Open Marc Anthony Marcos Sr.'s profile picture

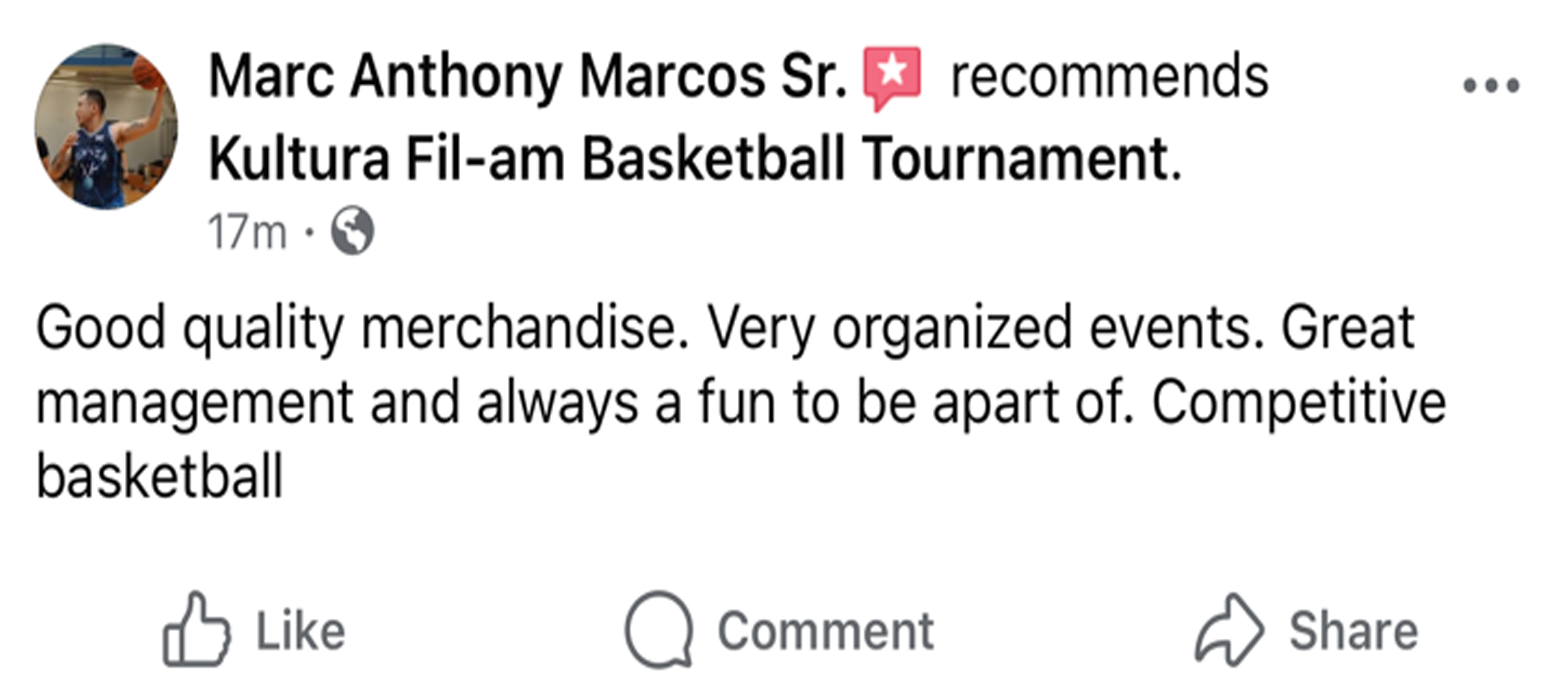[x=105, y=126]
